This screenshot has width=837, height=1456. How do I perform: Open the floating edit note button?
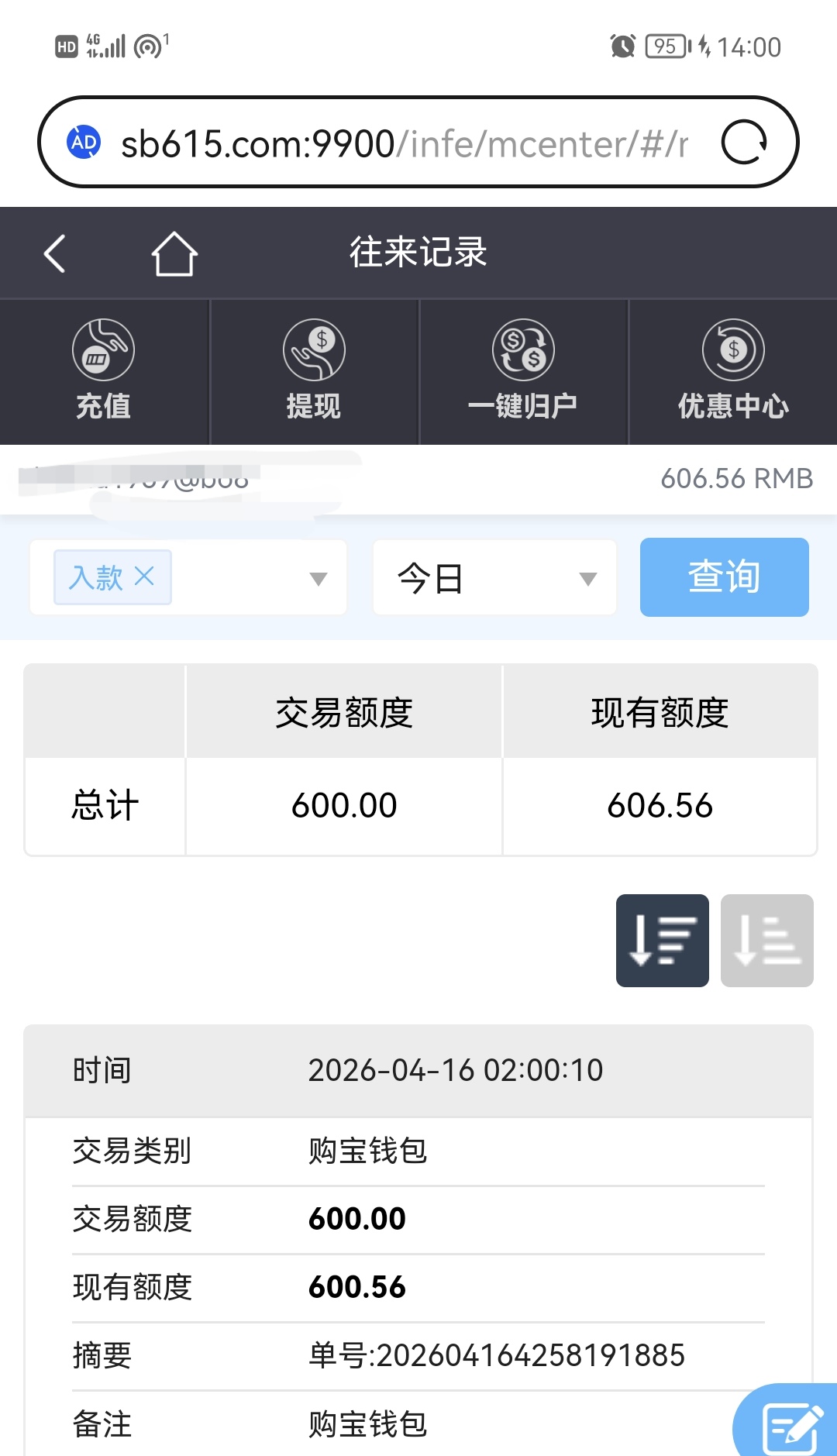[790, 1426]
